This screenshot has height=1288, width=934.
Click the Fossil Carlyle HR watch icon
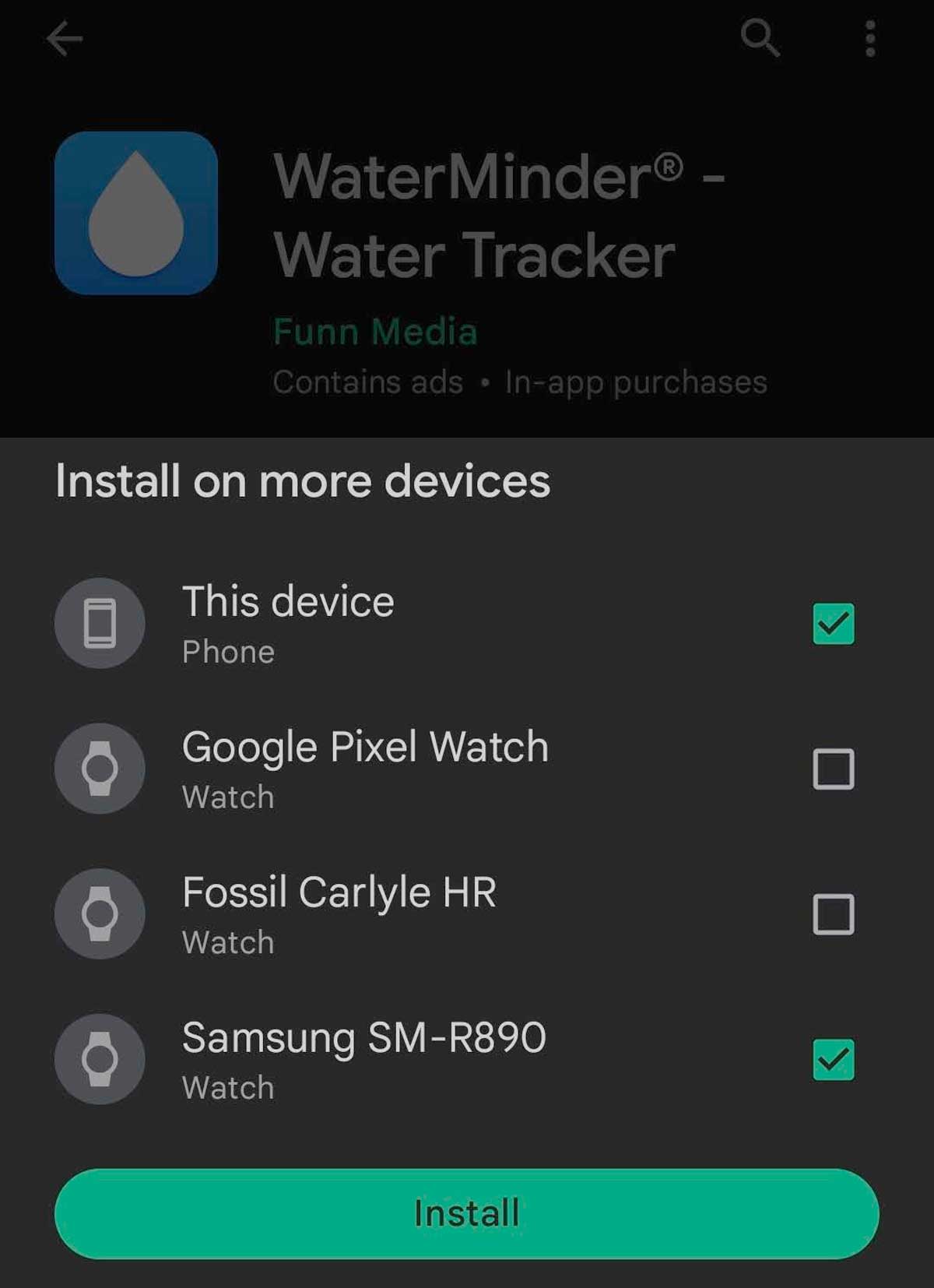(99, 914)
